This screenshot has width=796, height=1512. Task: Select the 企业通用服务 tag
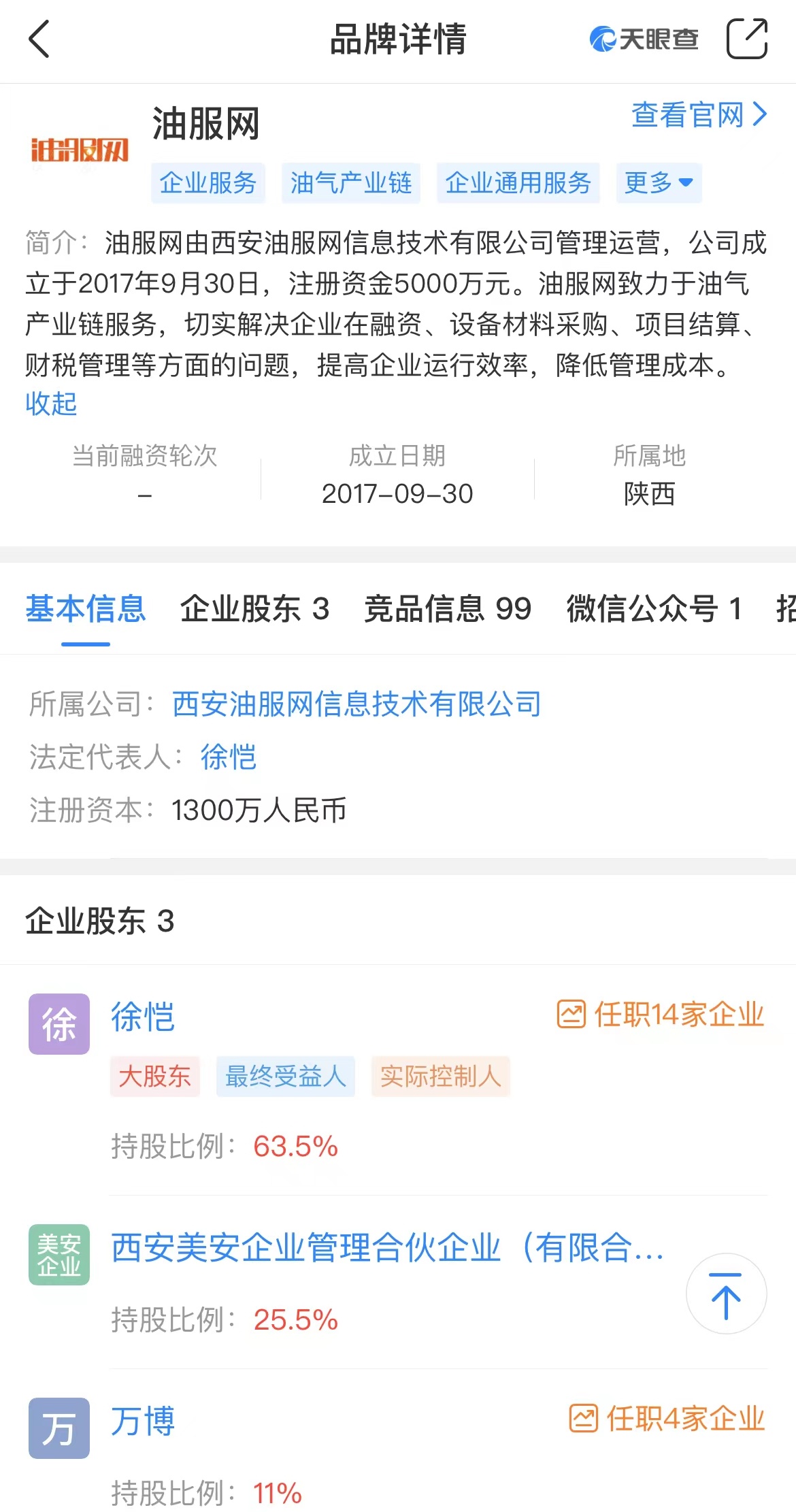tap(518, 183)
